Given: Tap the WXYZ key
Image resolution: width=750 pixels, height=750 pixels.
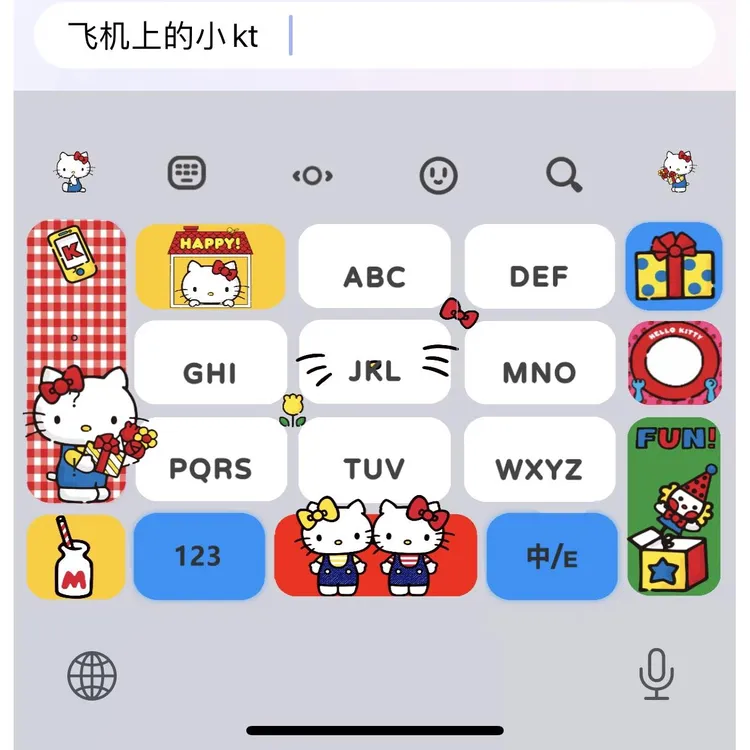Looking at the screenshot, I should coord(539,459).
